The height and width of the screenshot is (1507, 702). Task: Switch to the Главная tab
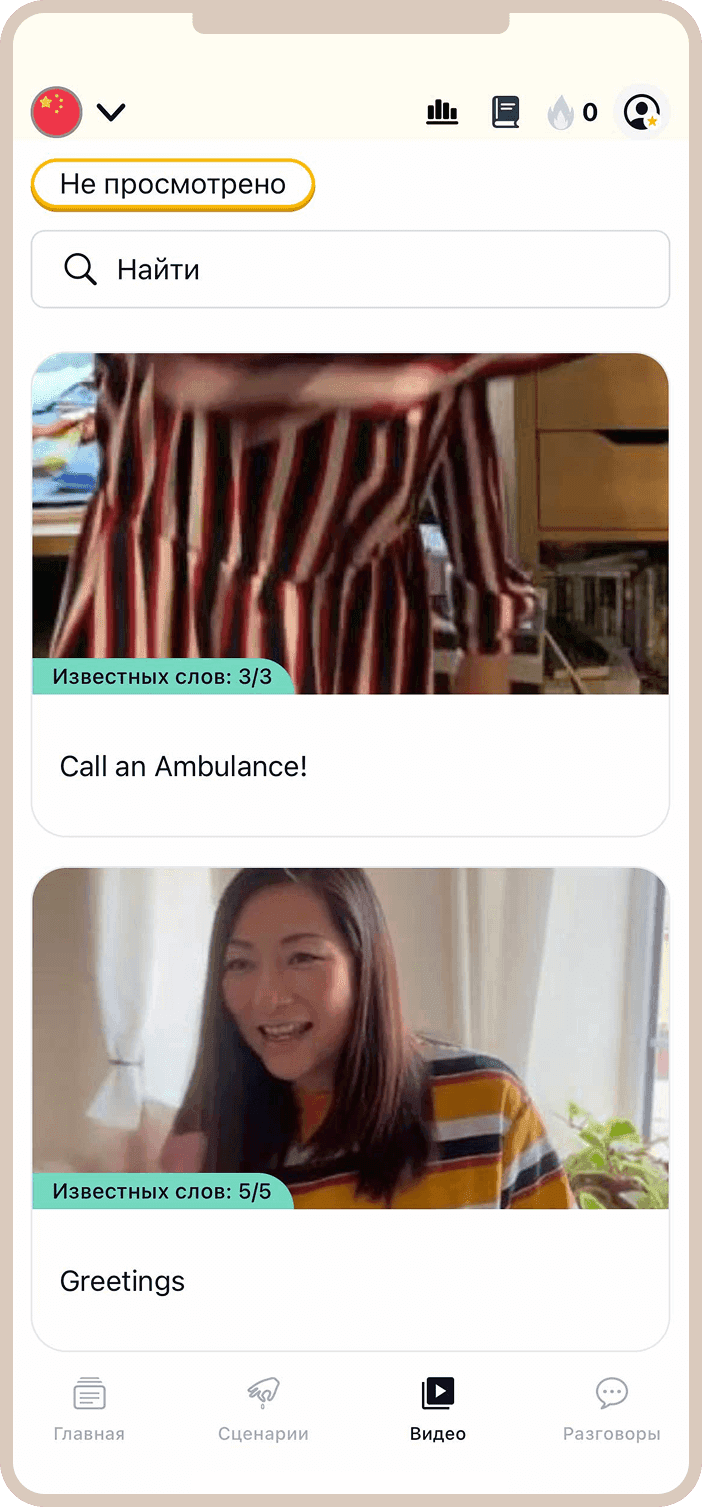(89, 1409)
